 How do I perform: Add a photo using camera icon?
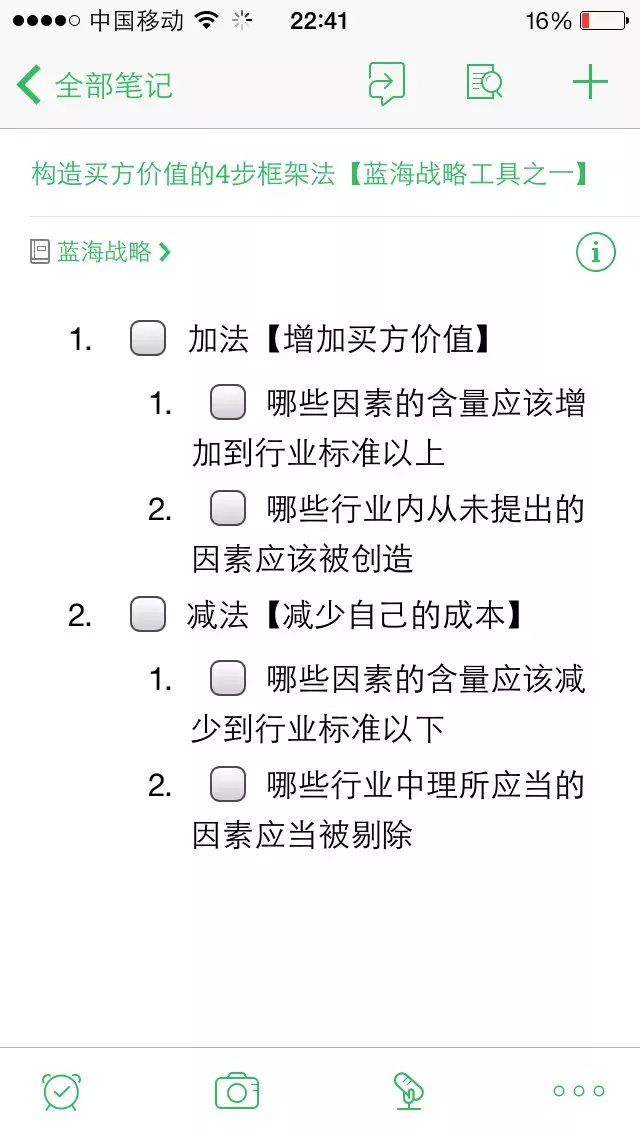(x=237, y=1091)
